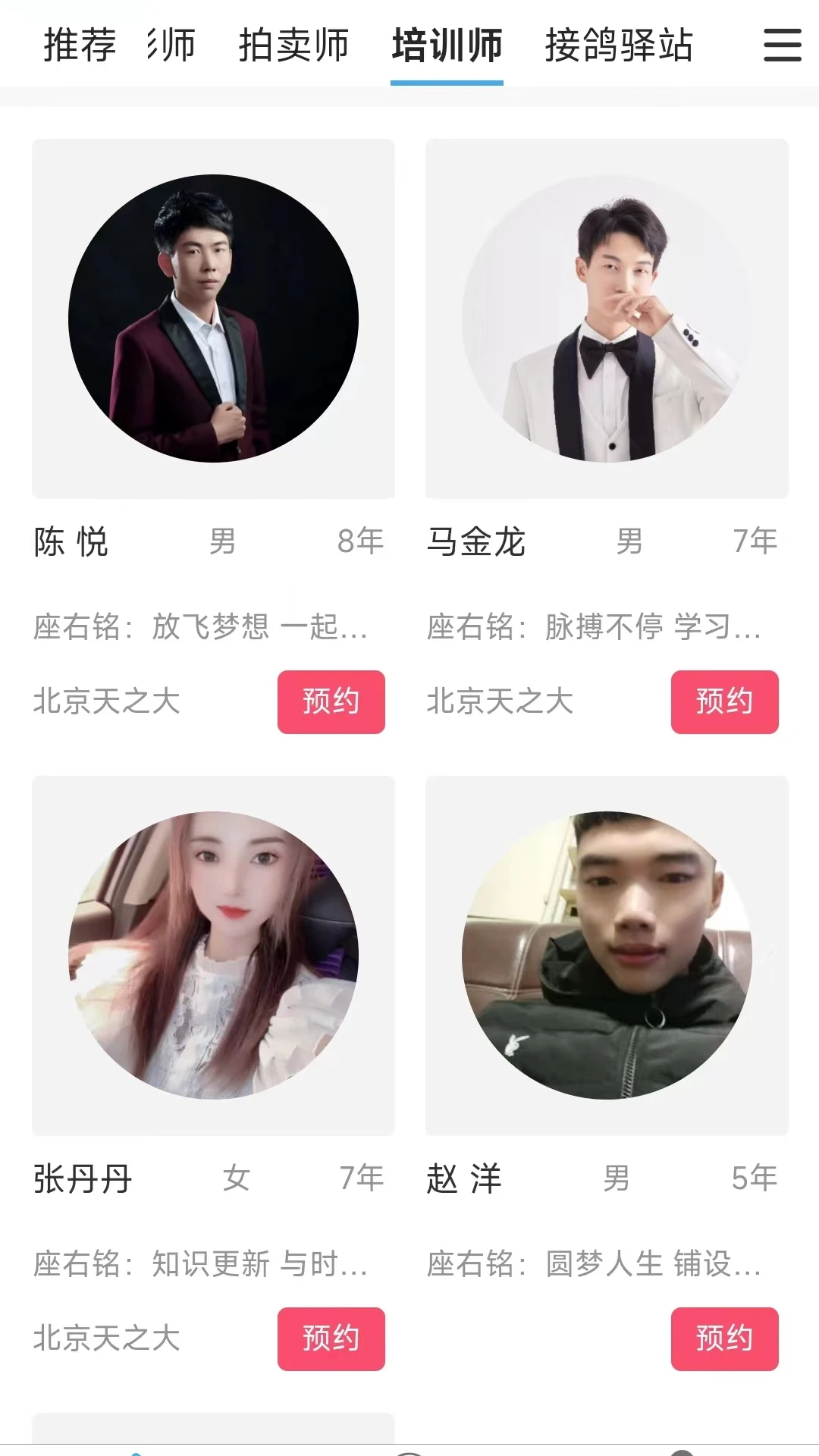Tap 北京天之大 under 马金龙's card
The image size is (819, 1456).
coord(499,701)
